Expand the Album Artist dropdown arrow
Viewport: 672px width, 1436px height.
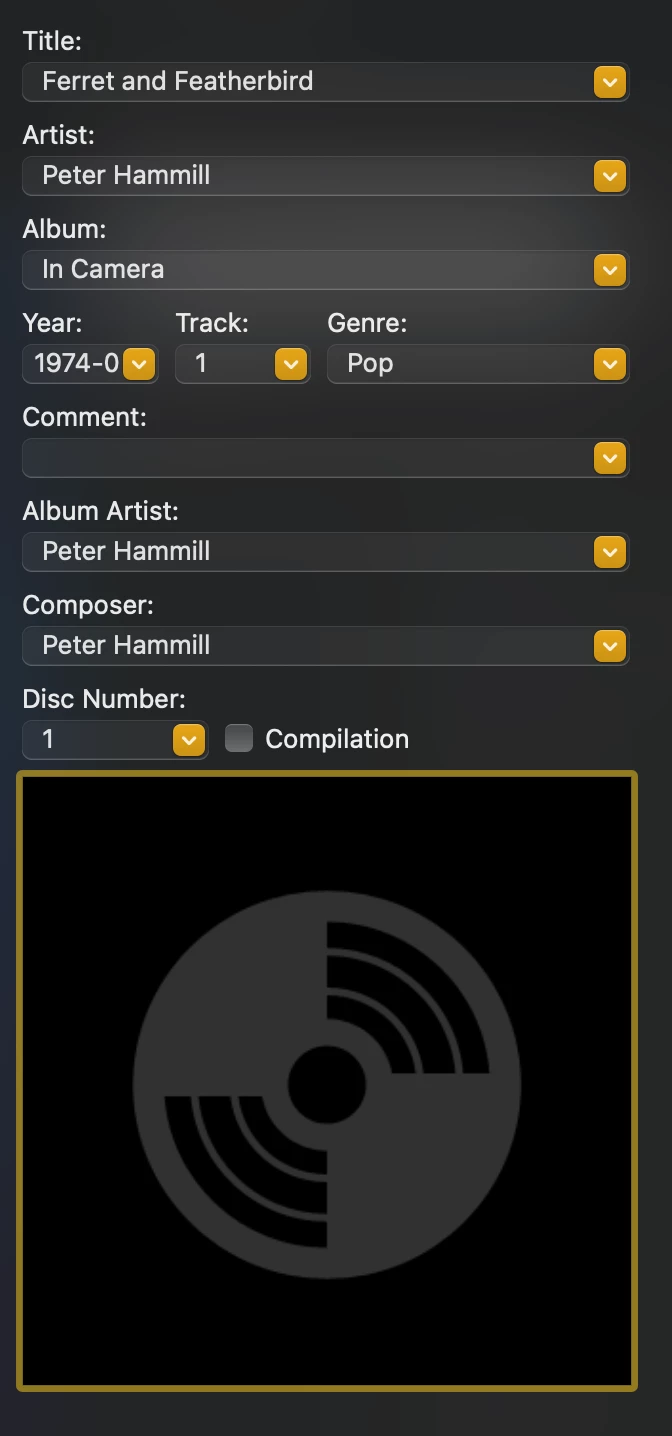pos(609,551)
